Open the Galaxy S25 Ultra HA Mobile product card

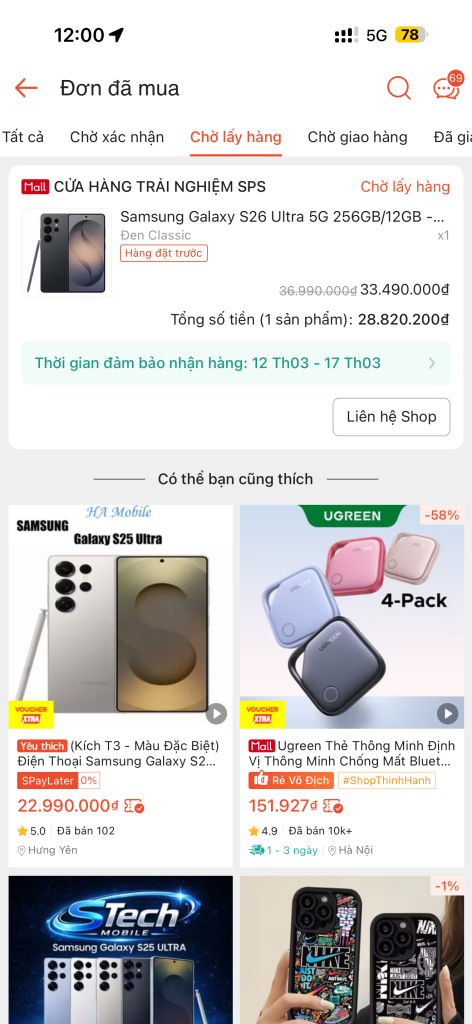click(x=120, y=686)
